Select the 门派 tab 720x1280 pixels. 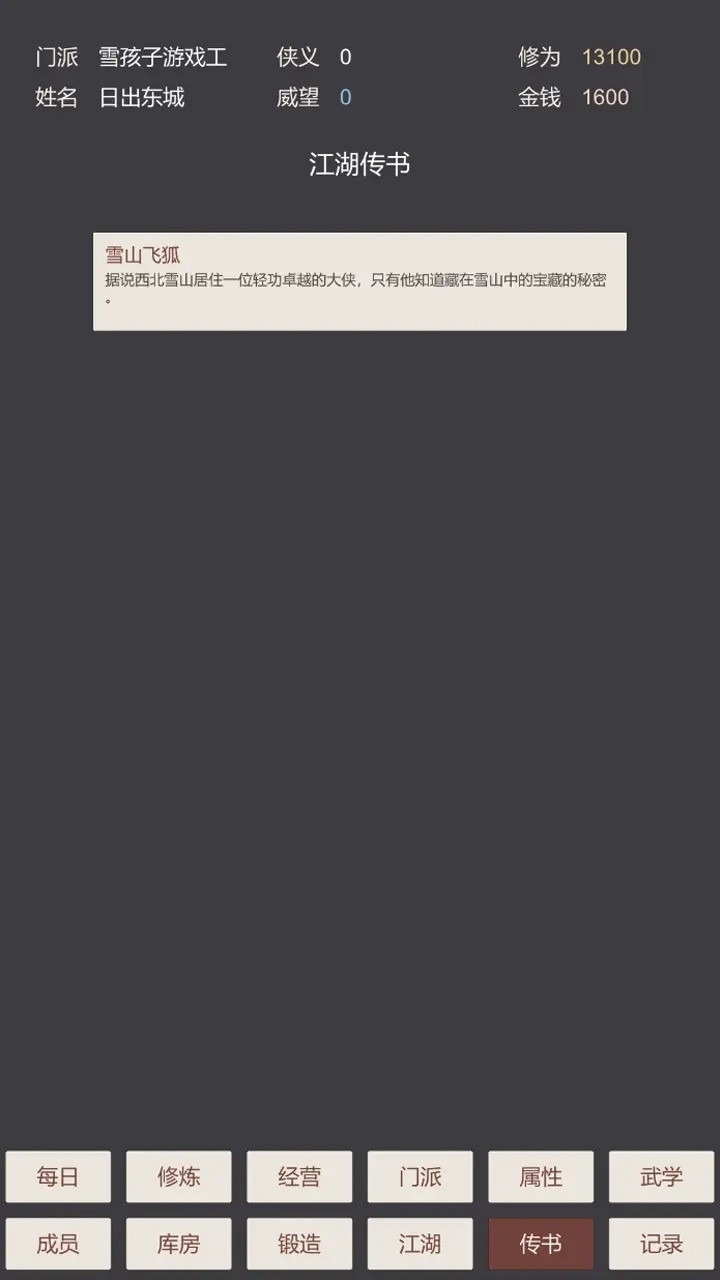(x=420, y=1177)
